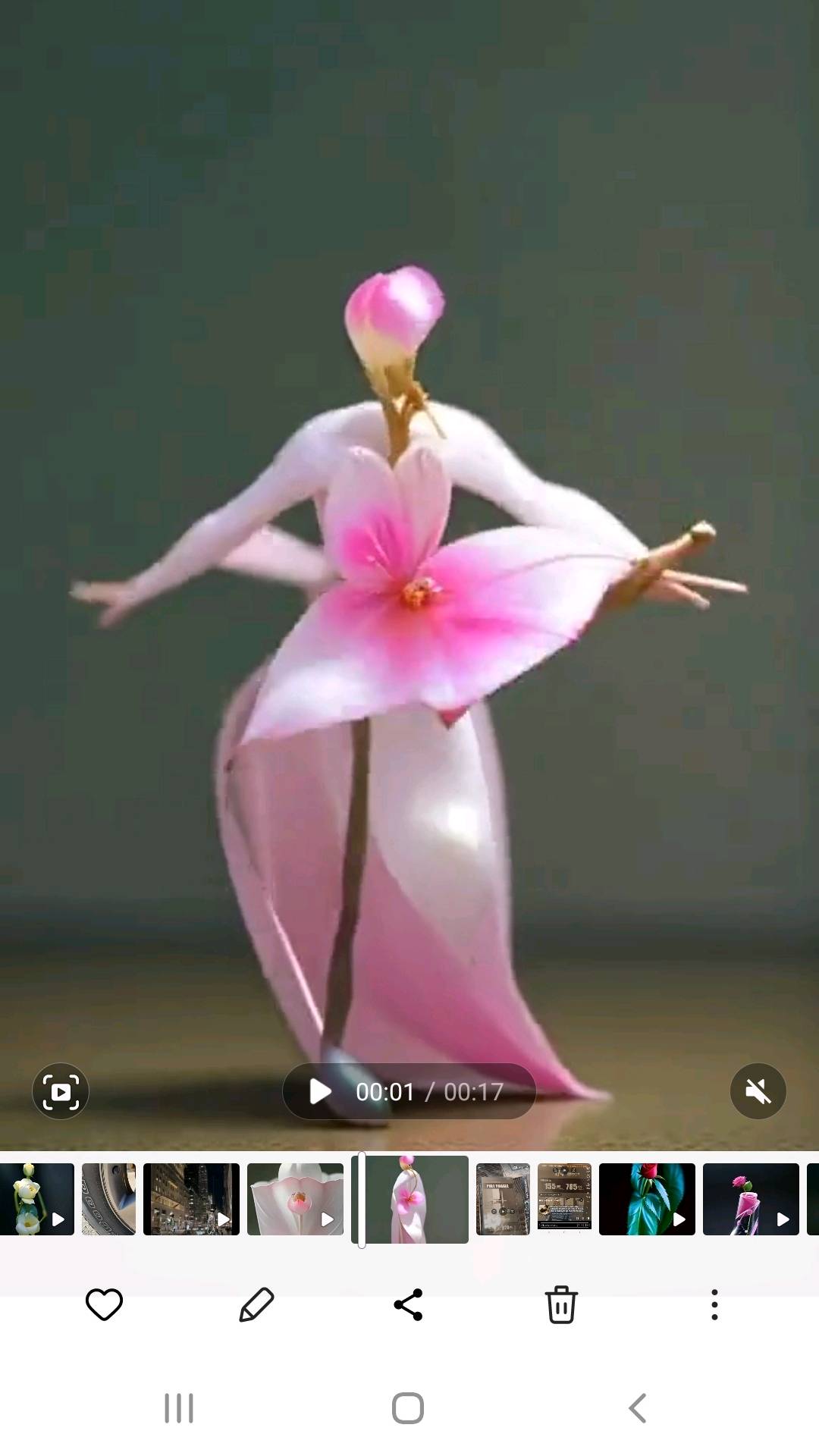This screenshot has height=1456, width=819.
Task: Open the more options menu
Action: point(714,1305)
